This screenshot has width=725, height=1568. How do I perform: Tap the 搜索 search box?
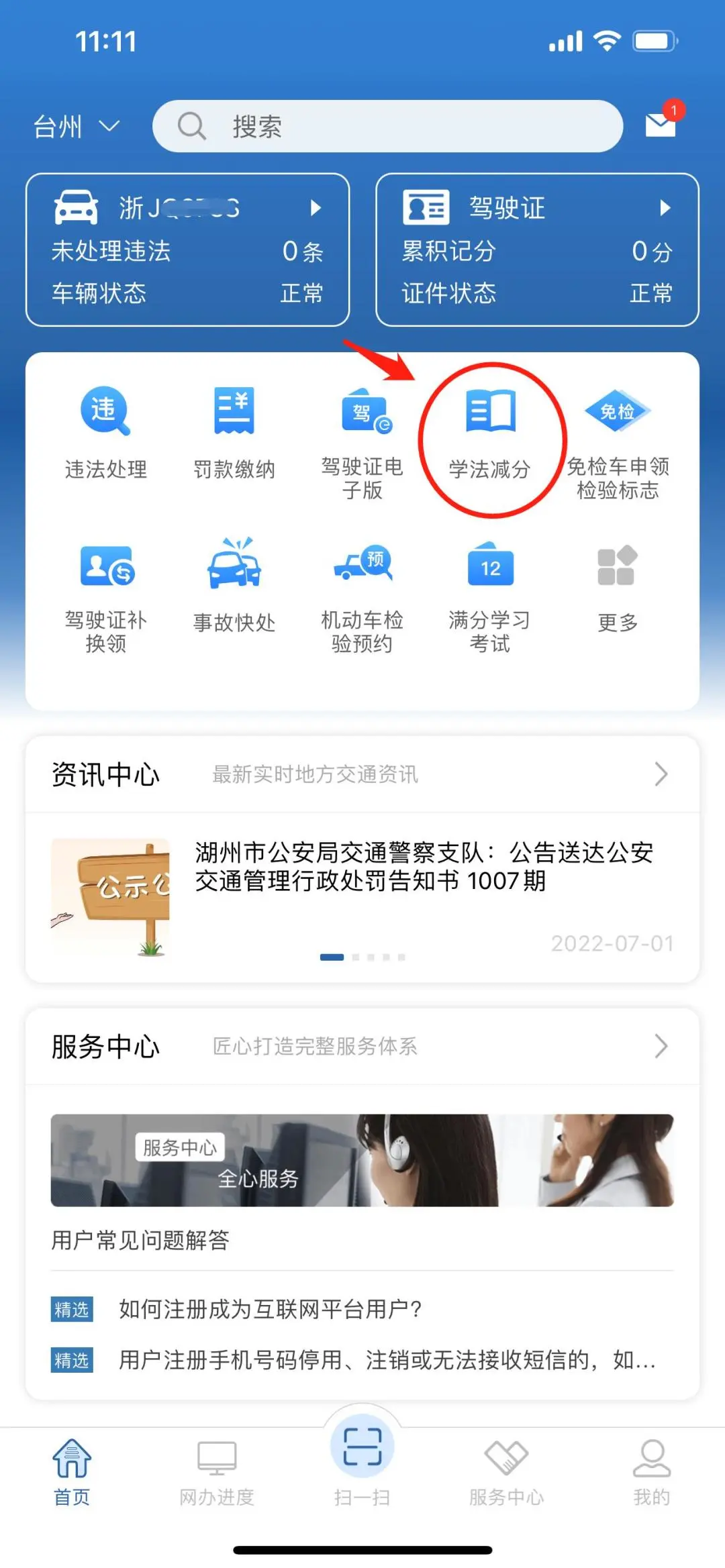click(387, 126)
